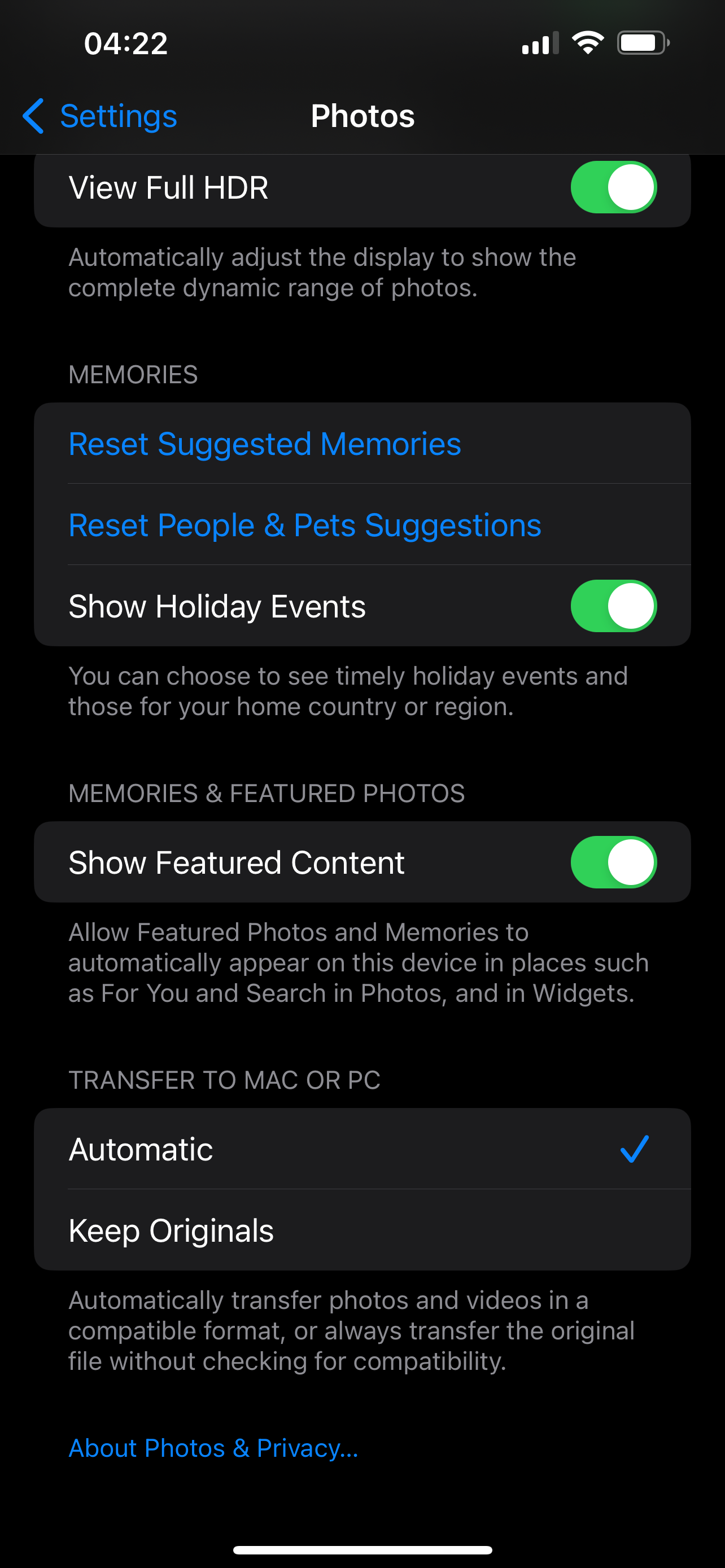Disable Show Holiday Events

(x=613, y=606)
